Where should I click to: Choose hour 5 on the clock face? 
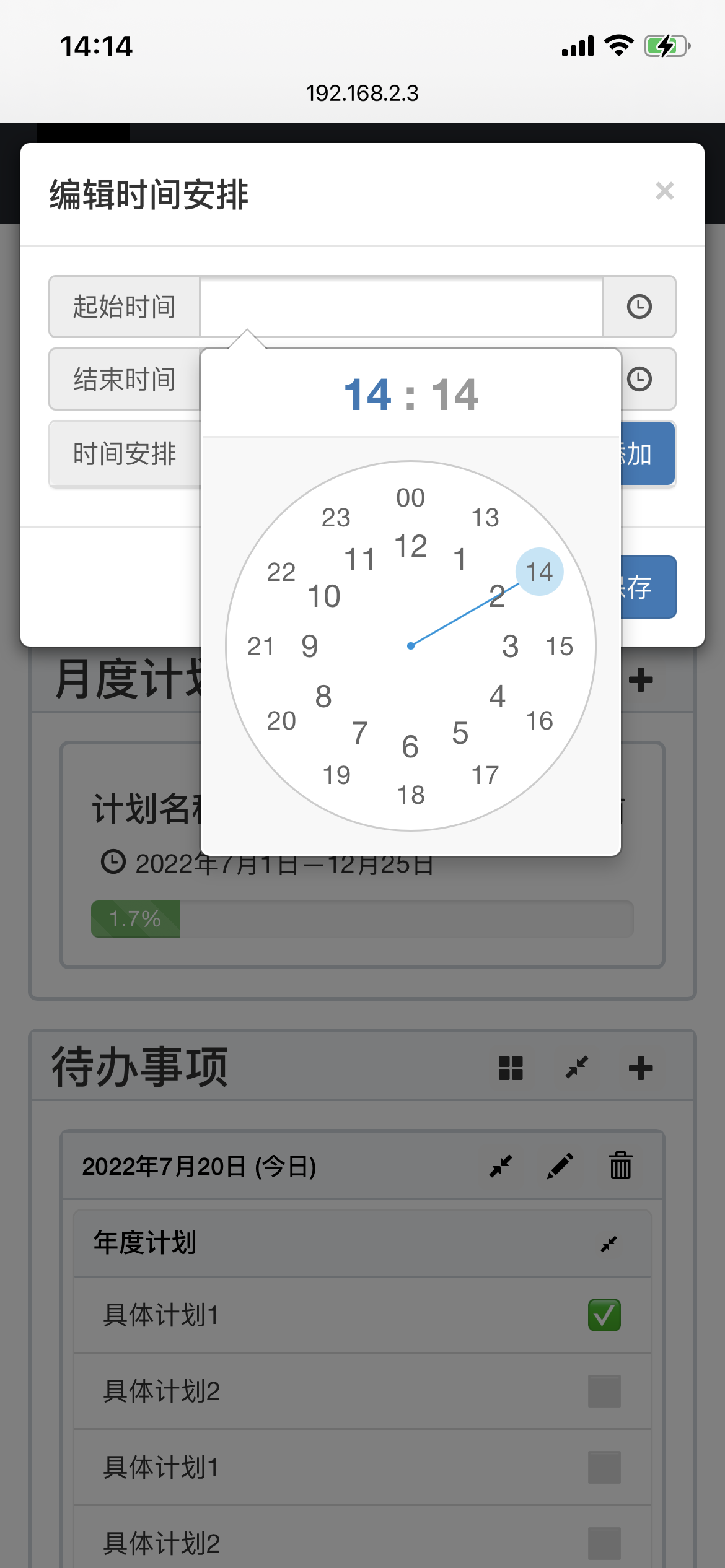coord(460,733)
